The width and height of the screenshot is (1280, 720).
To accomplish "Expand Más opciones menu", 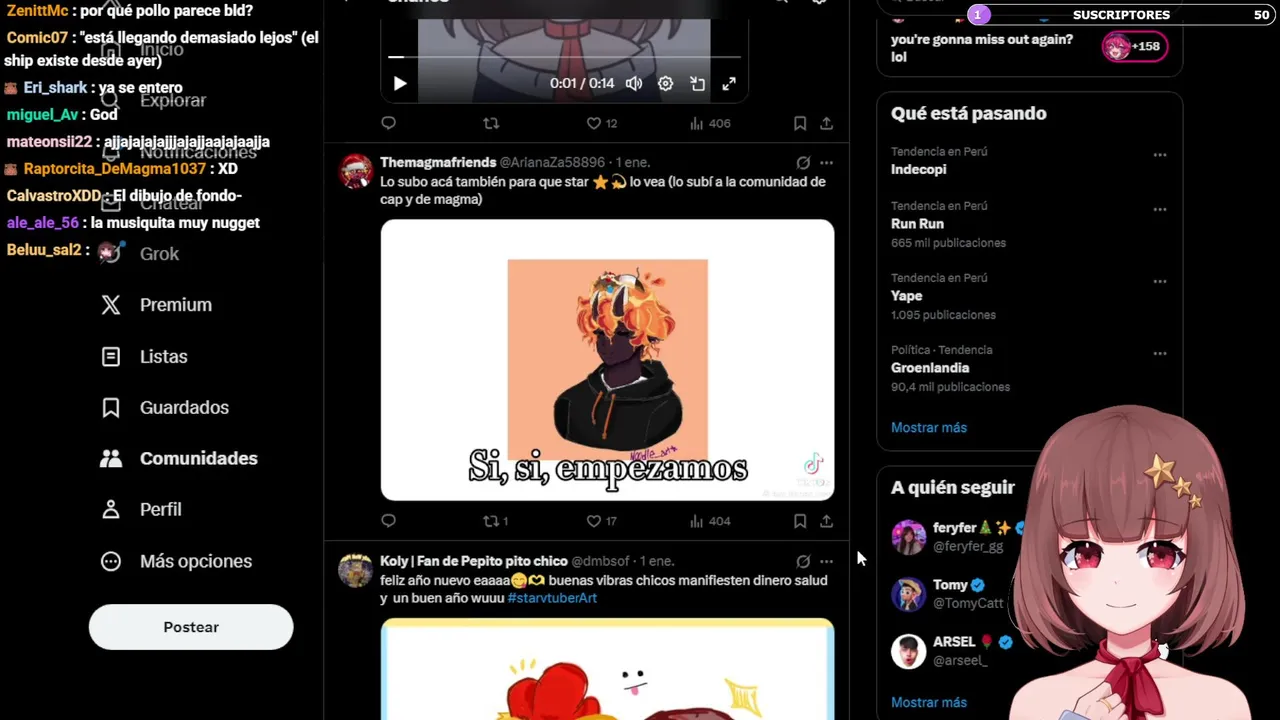I will 195,561.
